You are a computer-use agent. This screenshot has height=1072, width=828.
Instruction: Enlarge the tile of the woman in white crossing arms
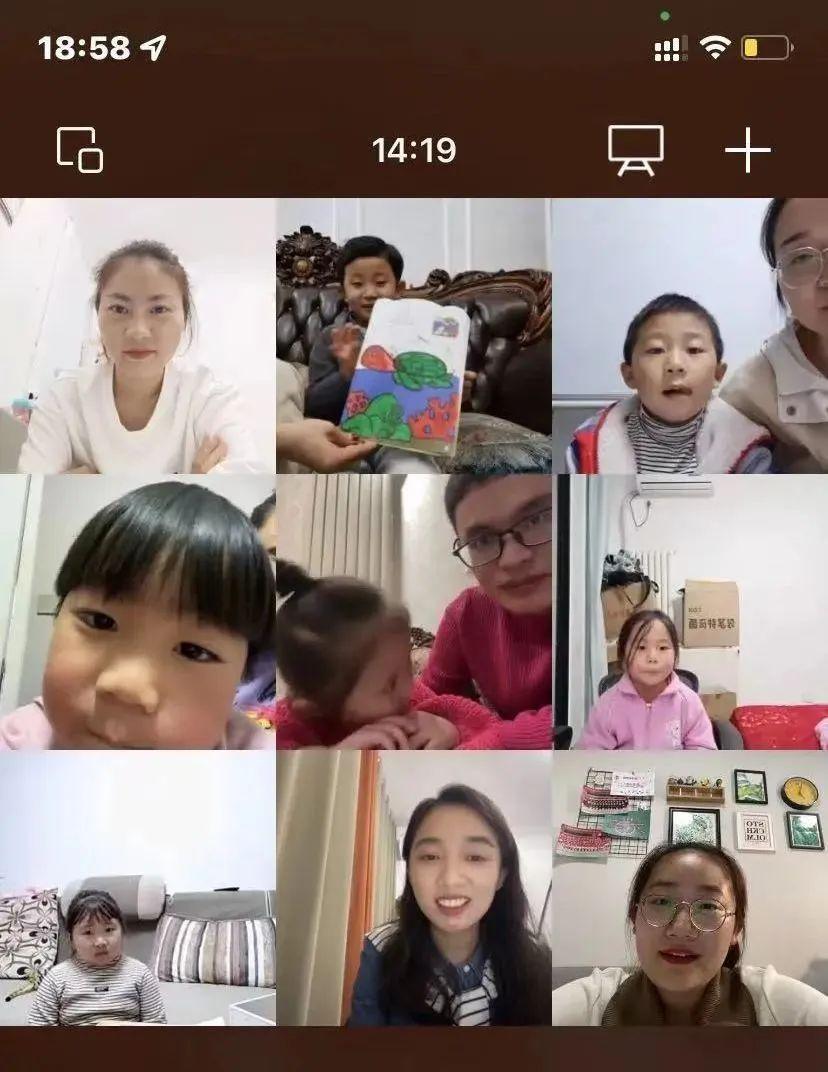(137, 335)
